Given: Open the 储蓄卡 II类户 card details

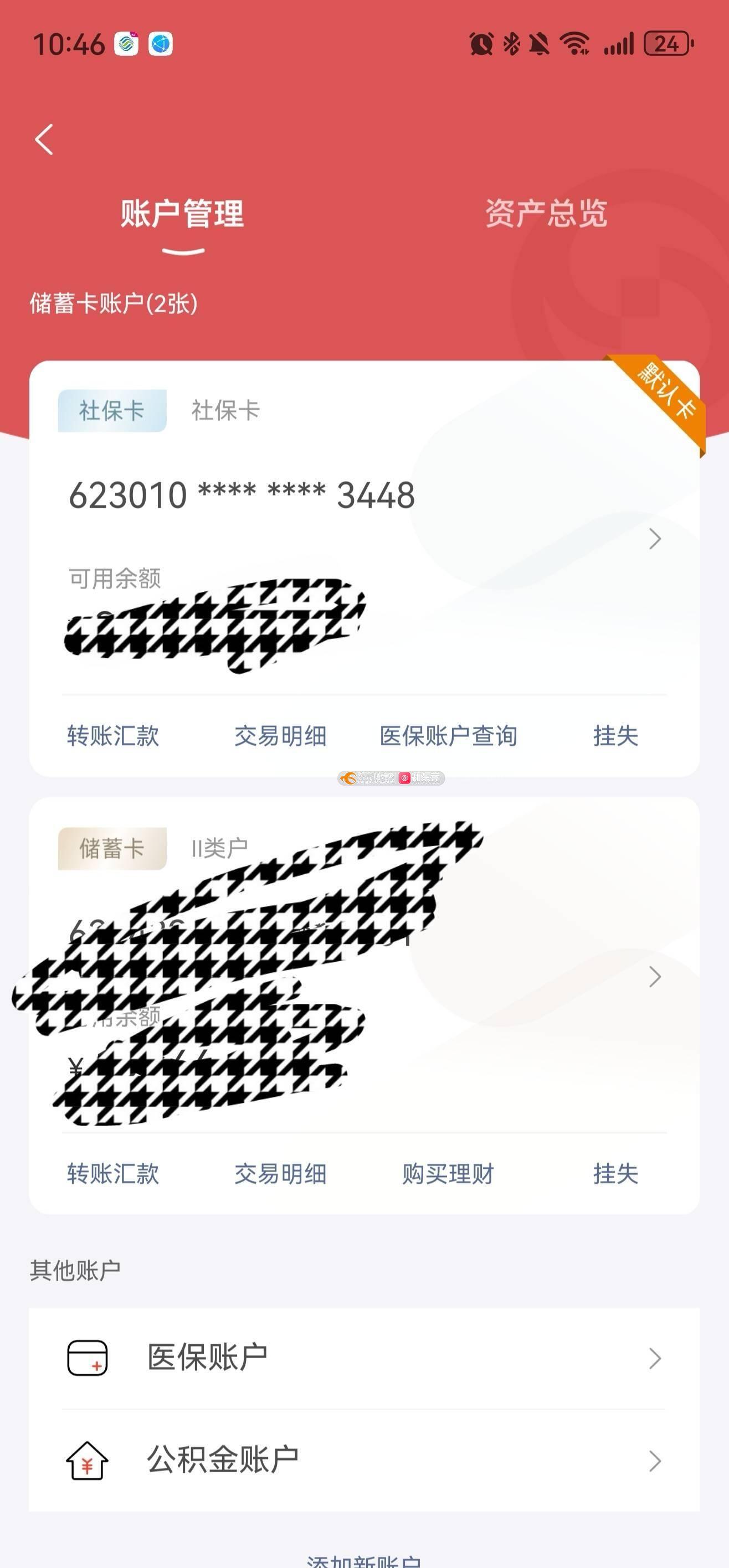Looking at the screenshot, I should 654,976.
